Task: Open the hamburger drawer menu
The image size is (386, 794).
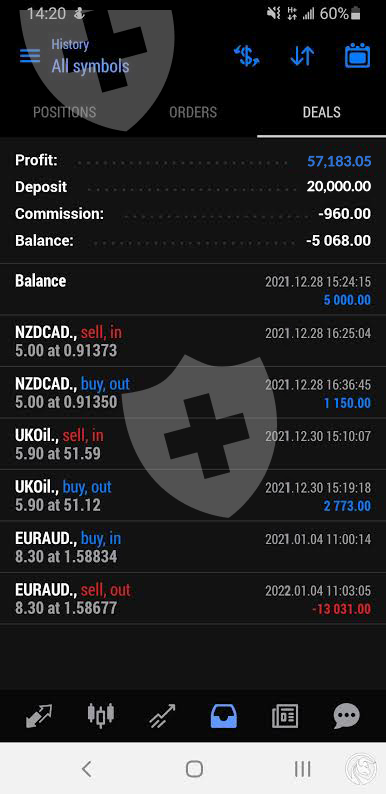Action: pyautogui.click(x=30, y=56)
